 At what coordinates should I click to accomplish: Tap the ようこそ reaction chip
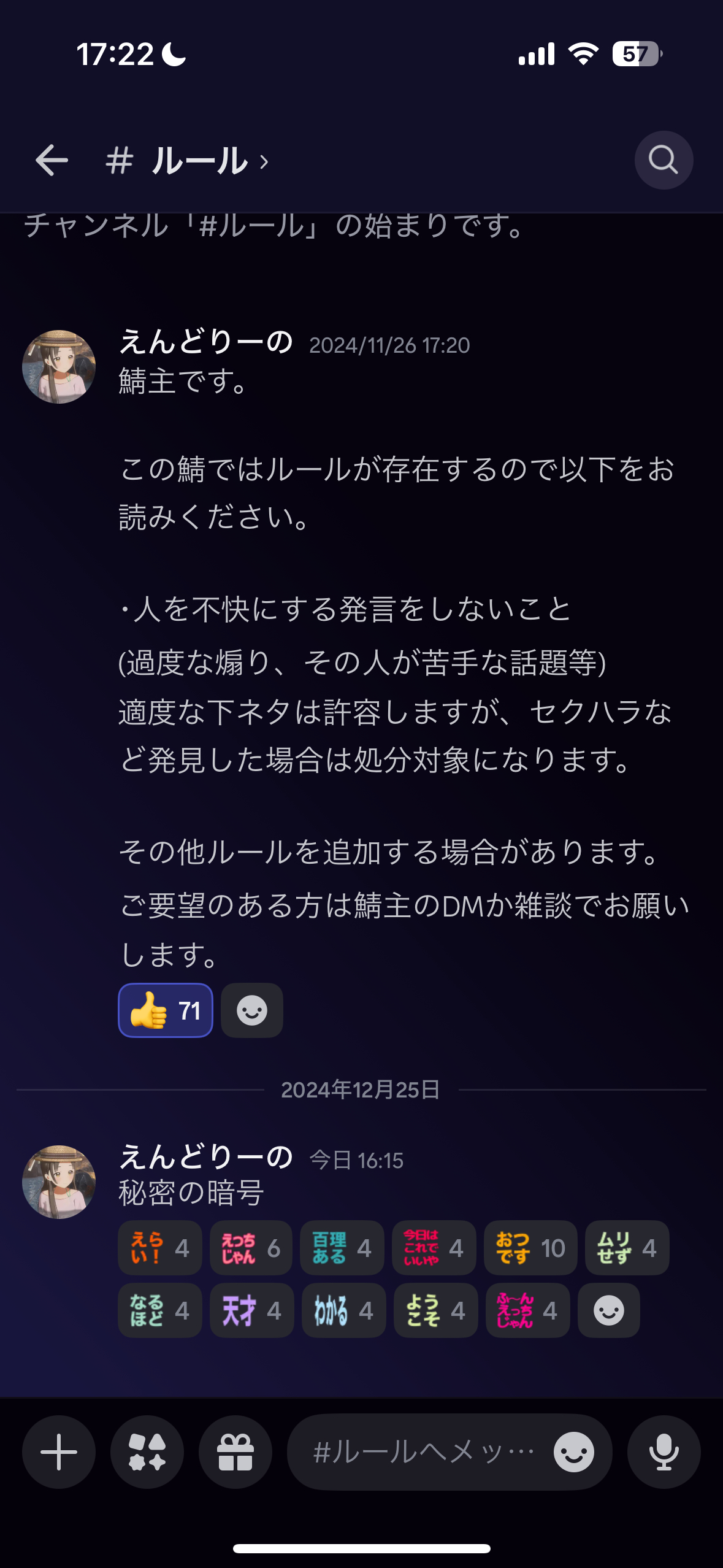pyautogui.click(x=436, y=1310)
